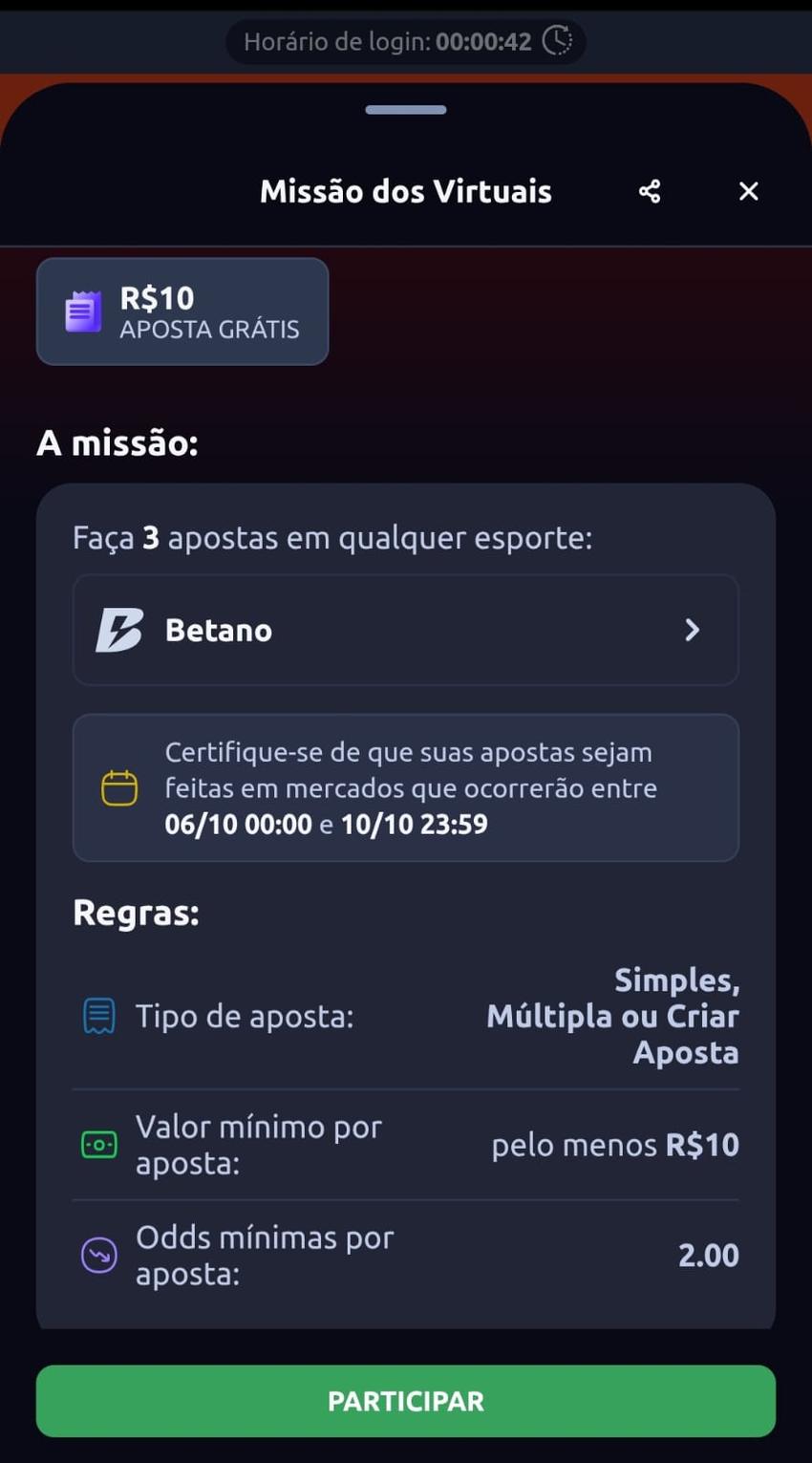Click the Tipo de aposta rules row
Viewport: 812px width, 1463px height.
point(405,1016)
